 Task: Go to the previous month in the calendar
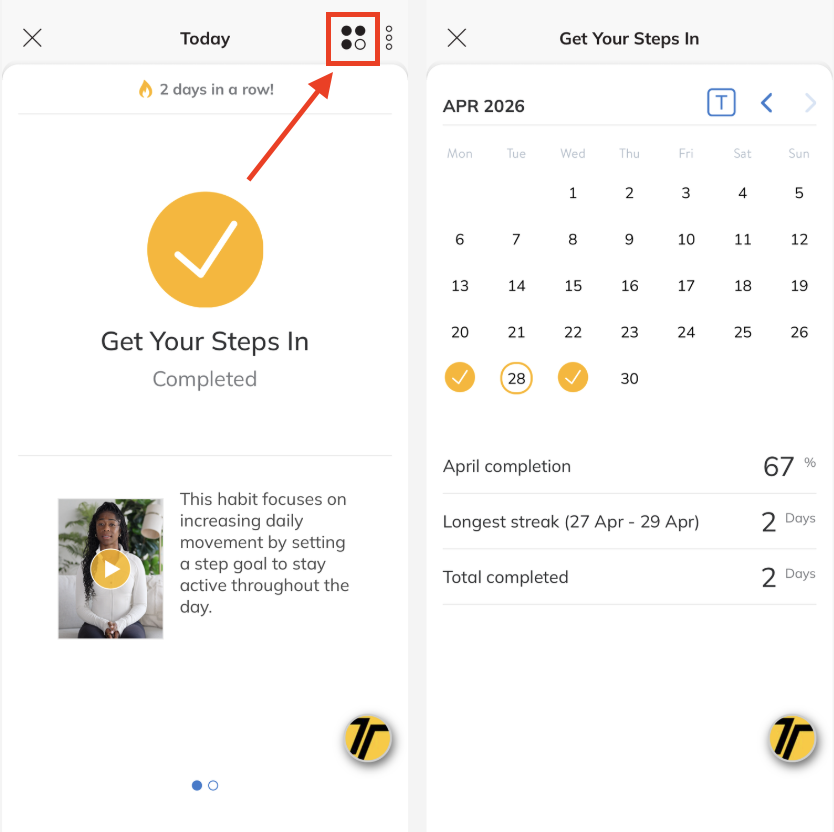(767, 102)
